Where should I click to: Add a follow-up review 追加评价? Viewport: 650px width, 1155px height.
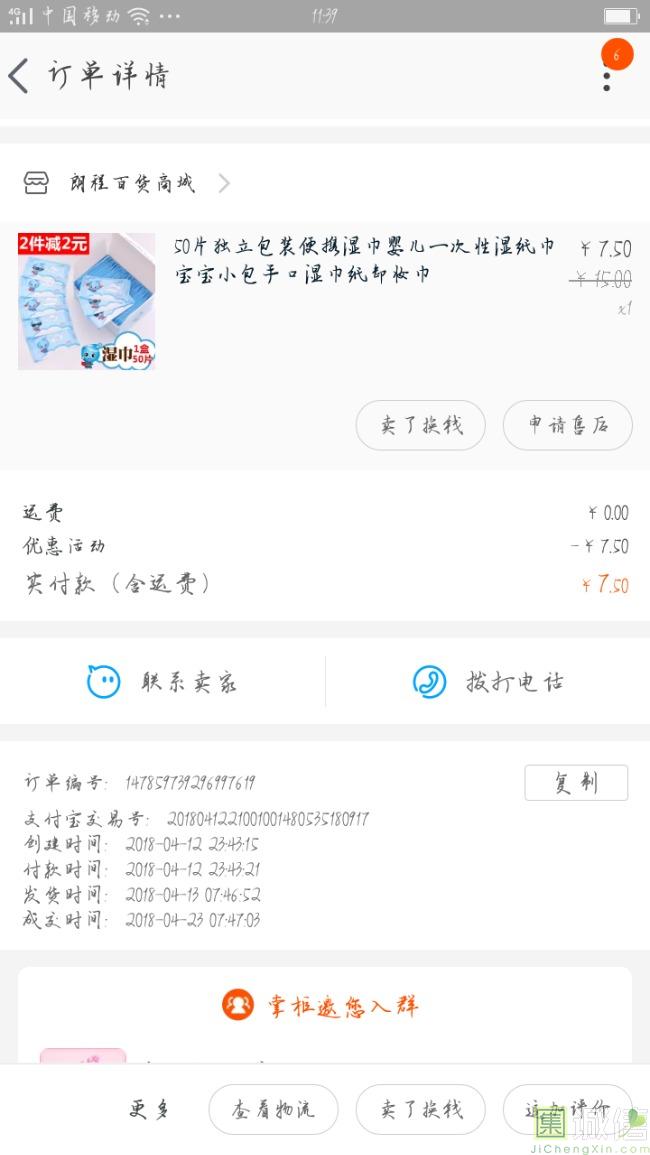coord(567,1109)
